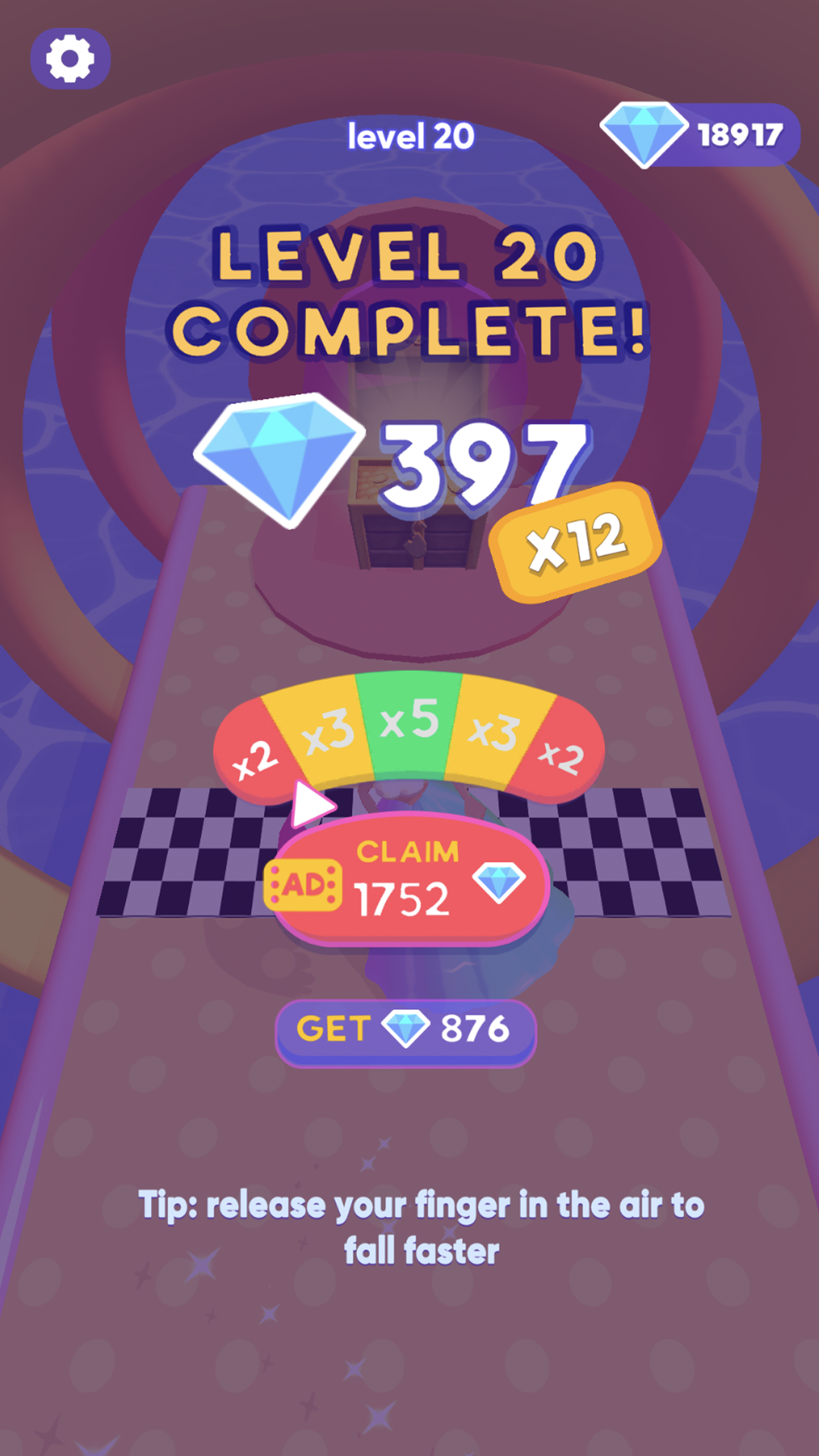This screenshot has height=1456, width=819.
Task: Claim 1752 gems by watching an ad
Action: [407, 880]
